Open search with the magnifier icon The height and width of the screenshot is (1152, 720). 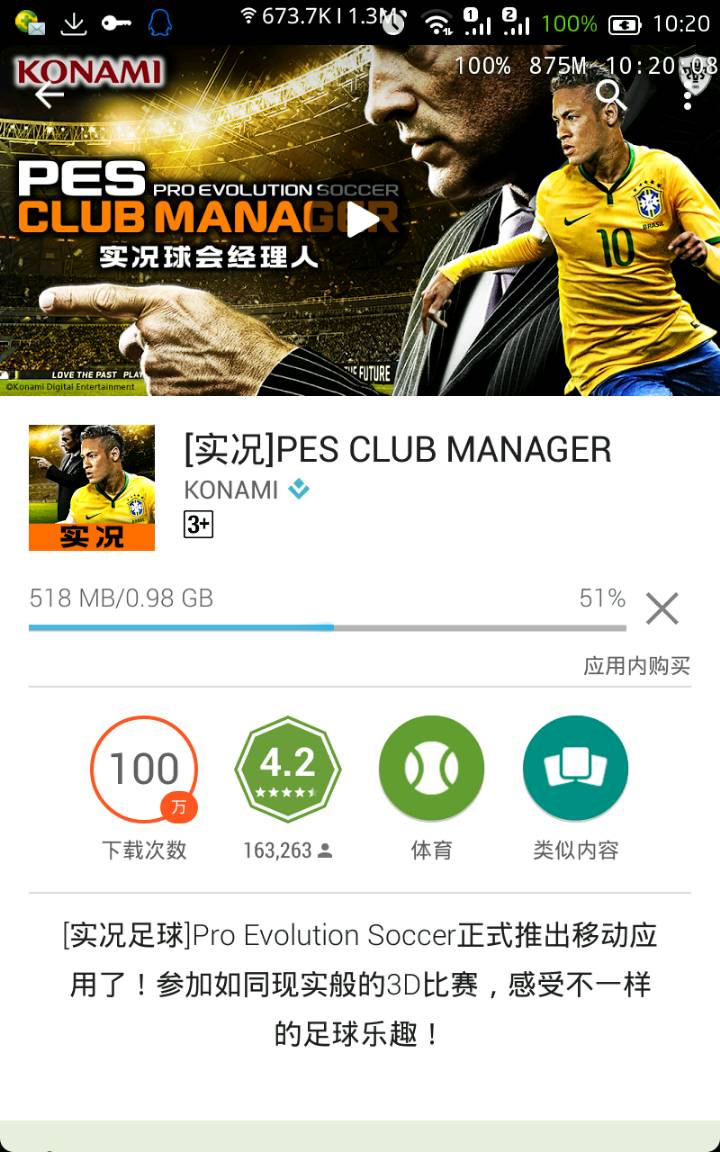click(x=610, y=94)
